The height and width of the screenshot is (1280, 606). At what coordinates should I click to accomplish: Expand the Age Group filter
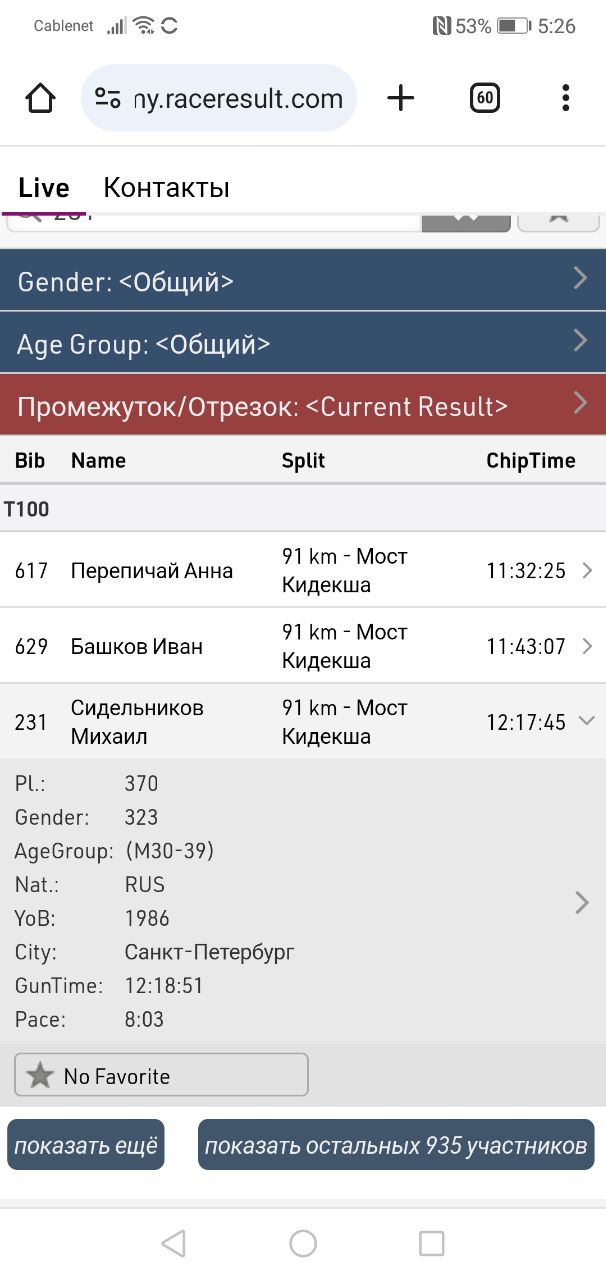click(303, 343)
